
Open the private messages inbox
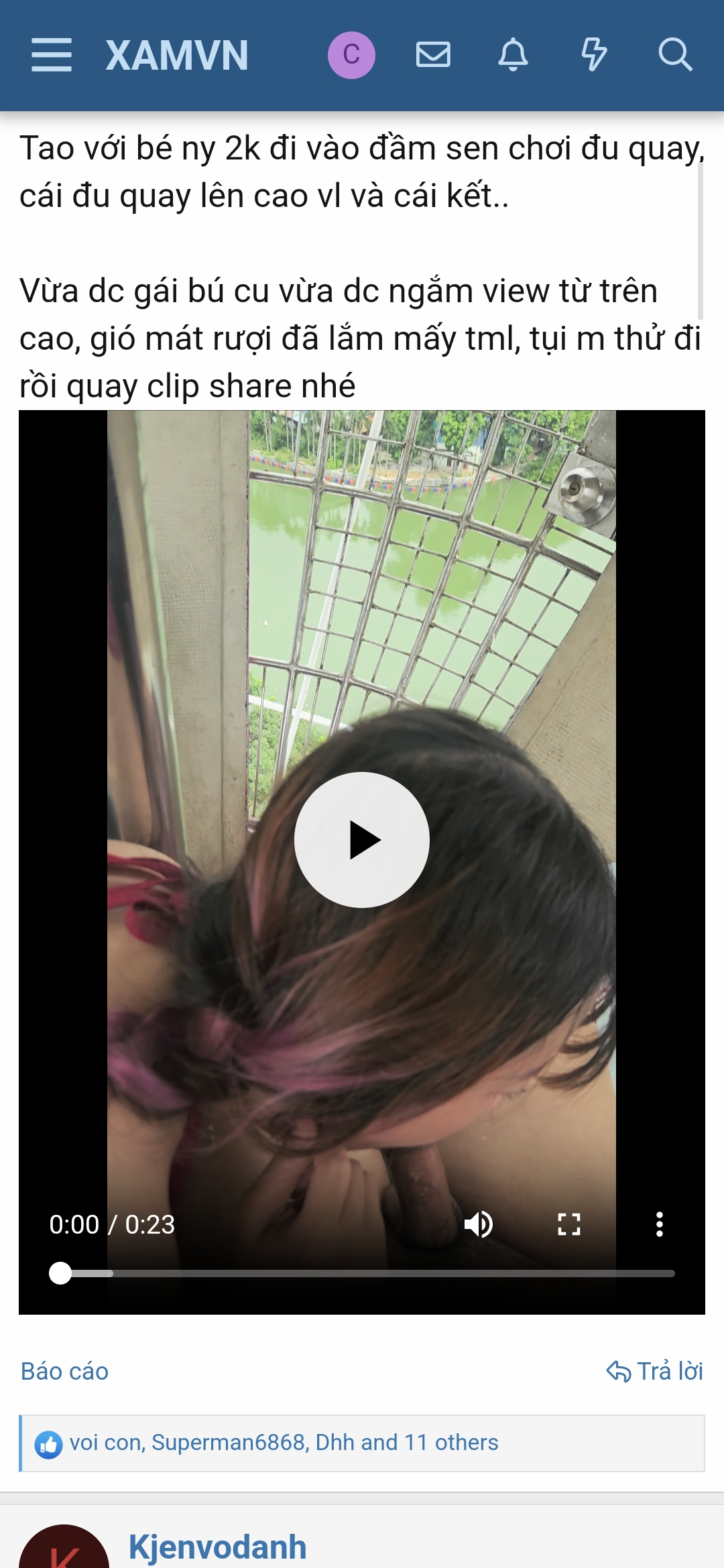click(x=433, y=55)
